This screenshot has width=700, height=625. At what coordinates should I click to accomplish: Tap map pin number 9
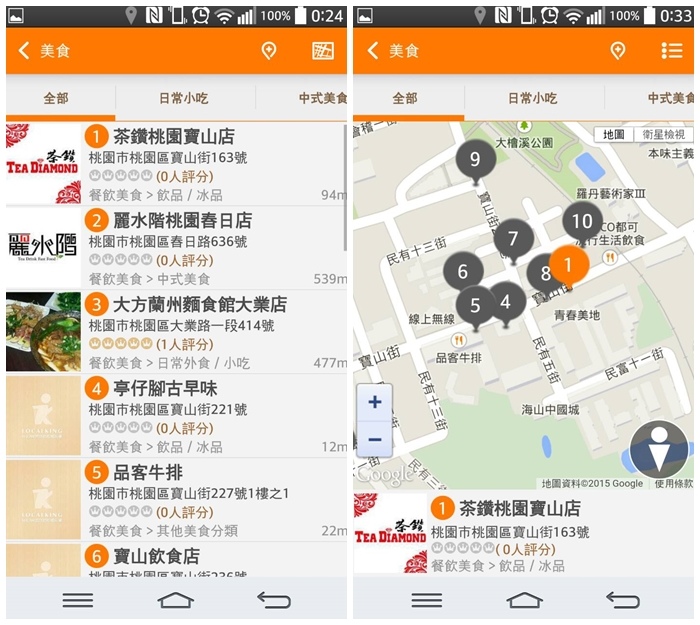coord(474,159)
